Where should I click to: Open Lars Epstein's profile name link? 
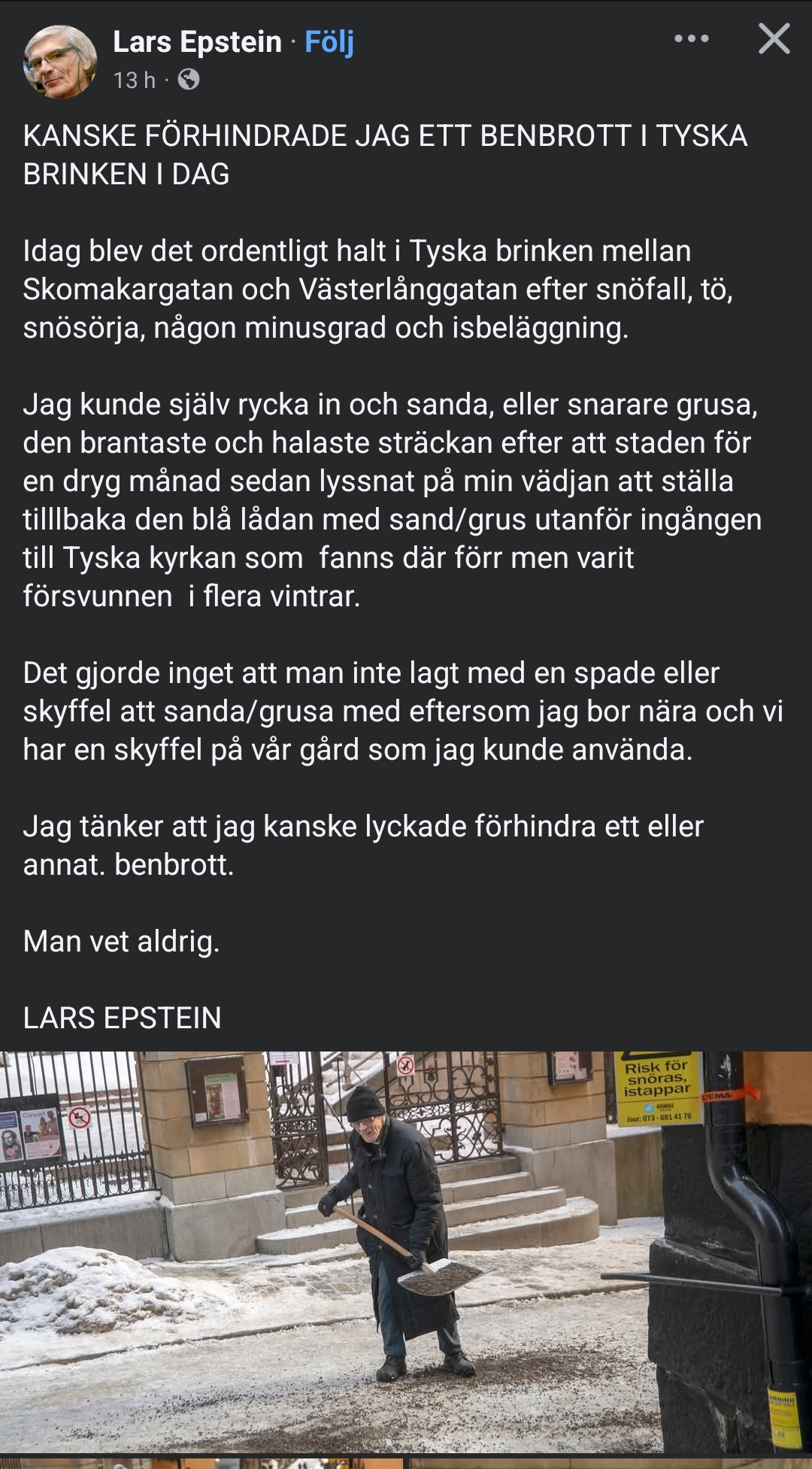point(197,41)
